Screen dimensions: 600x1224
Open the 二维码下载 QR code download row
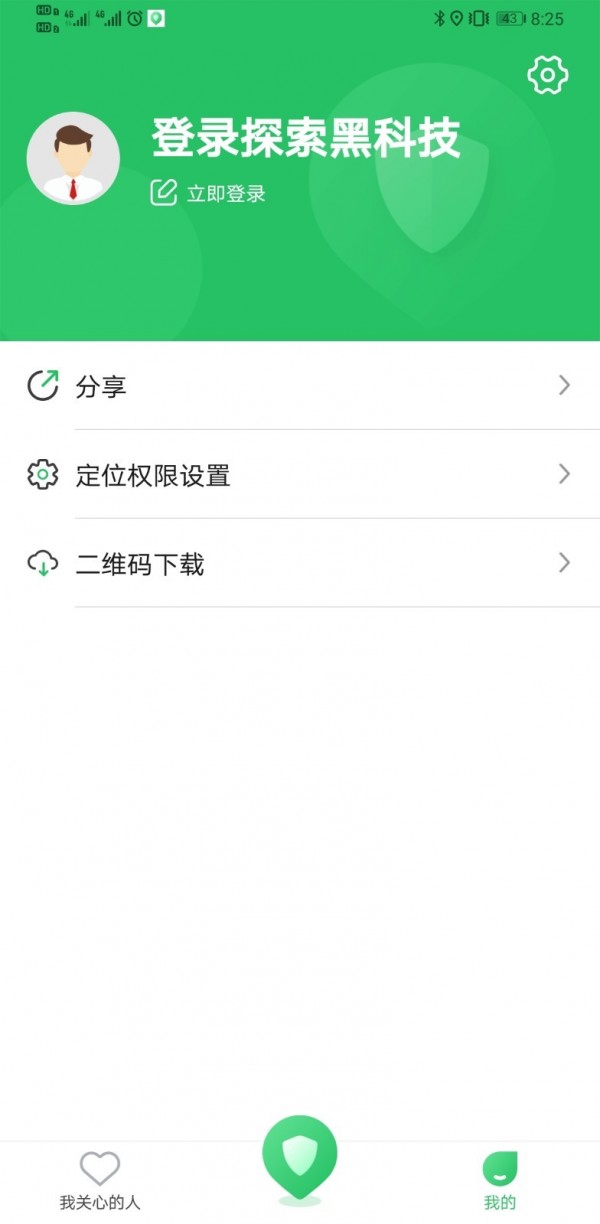pyautogui.click(x=300, y=564)
